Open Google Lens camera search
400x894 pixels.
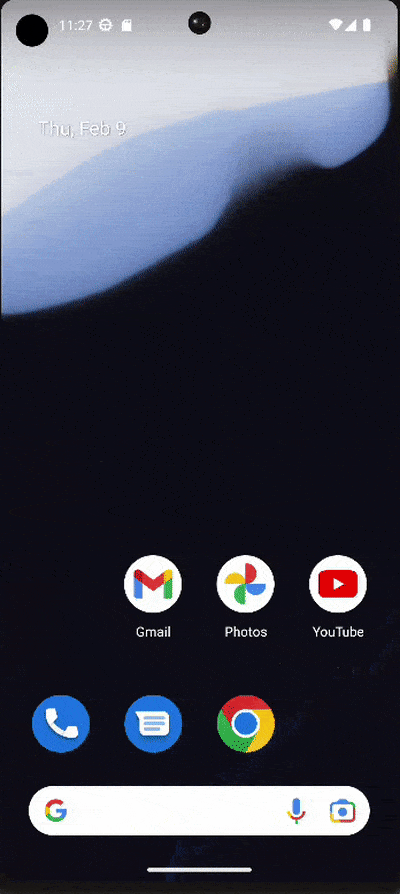[x=342, y=811]
